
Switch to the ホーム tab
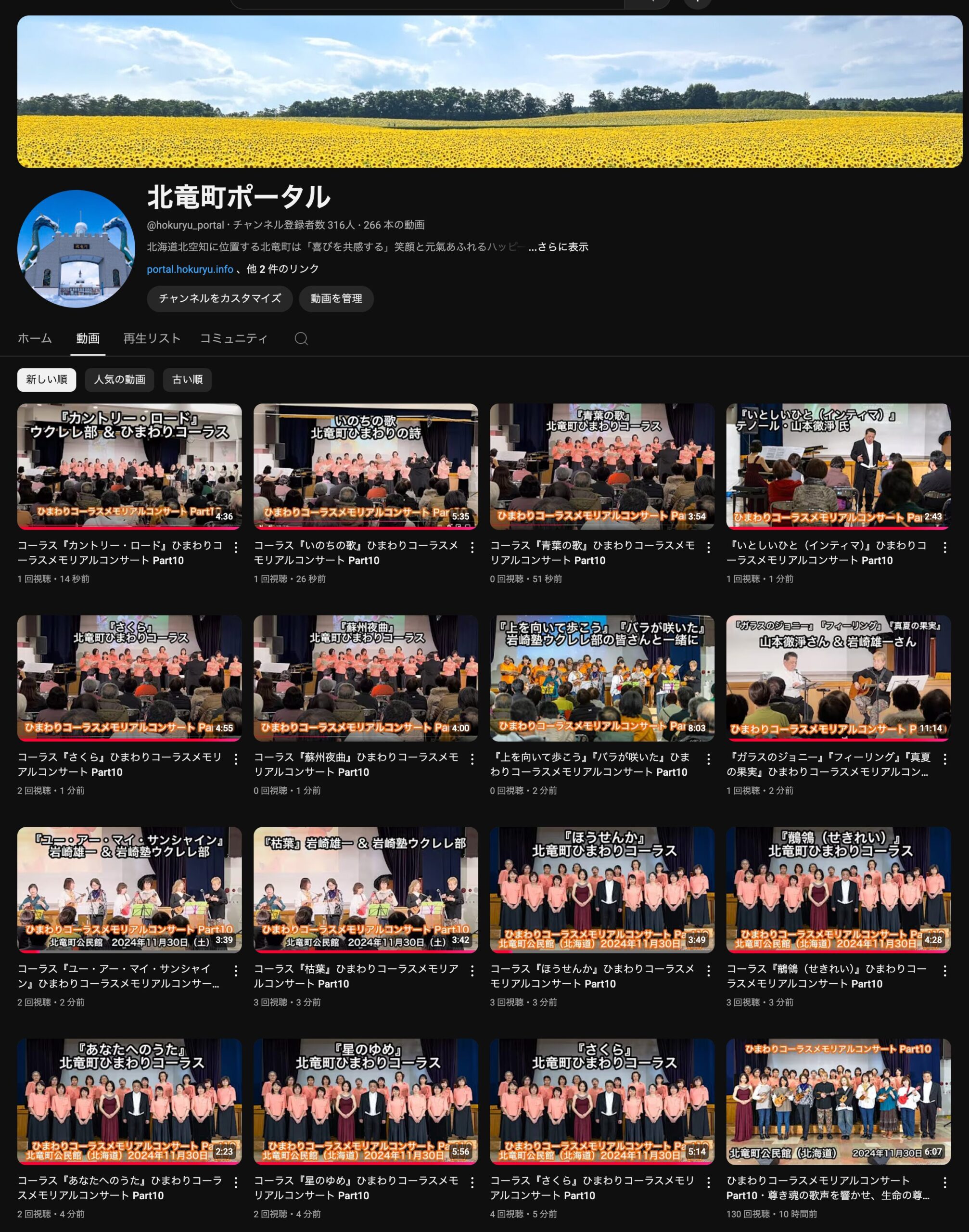pyautogui.click(x=35, y=339)
